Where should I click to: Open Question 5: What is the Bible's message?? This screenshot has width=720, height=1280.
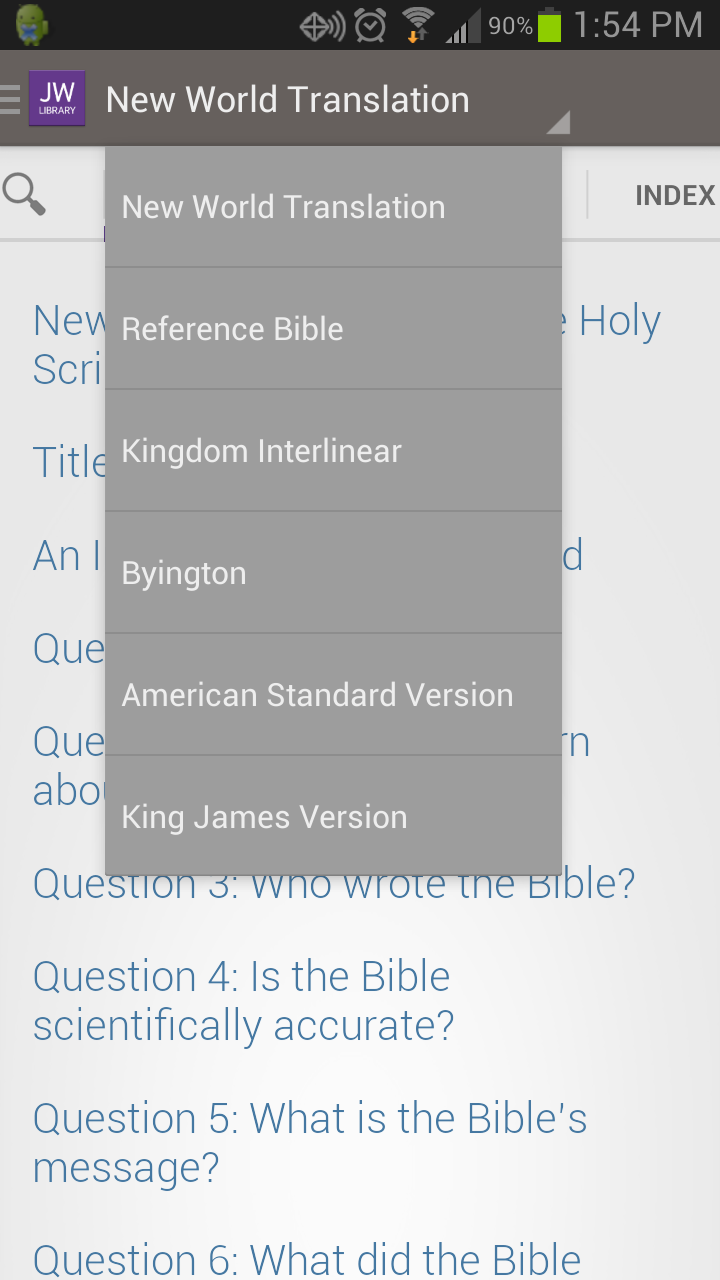click(310, 1143)
